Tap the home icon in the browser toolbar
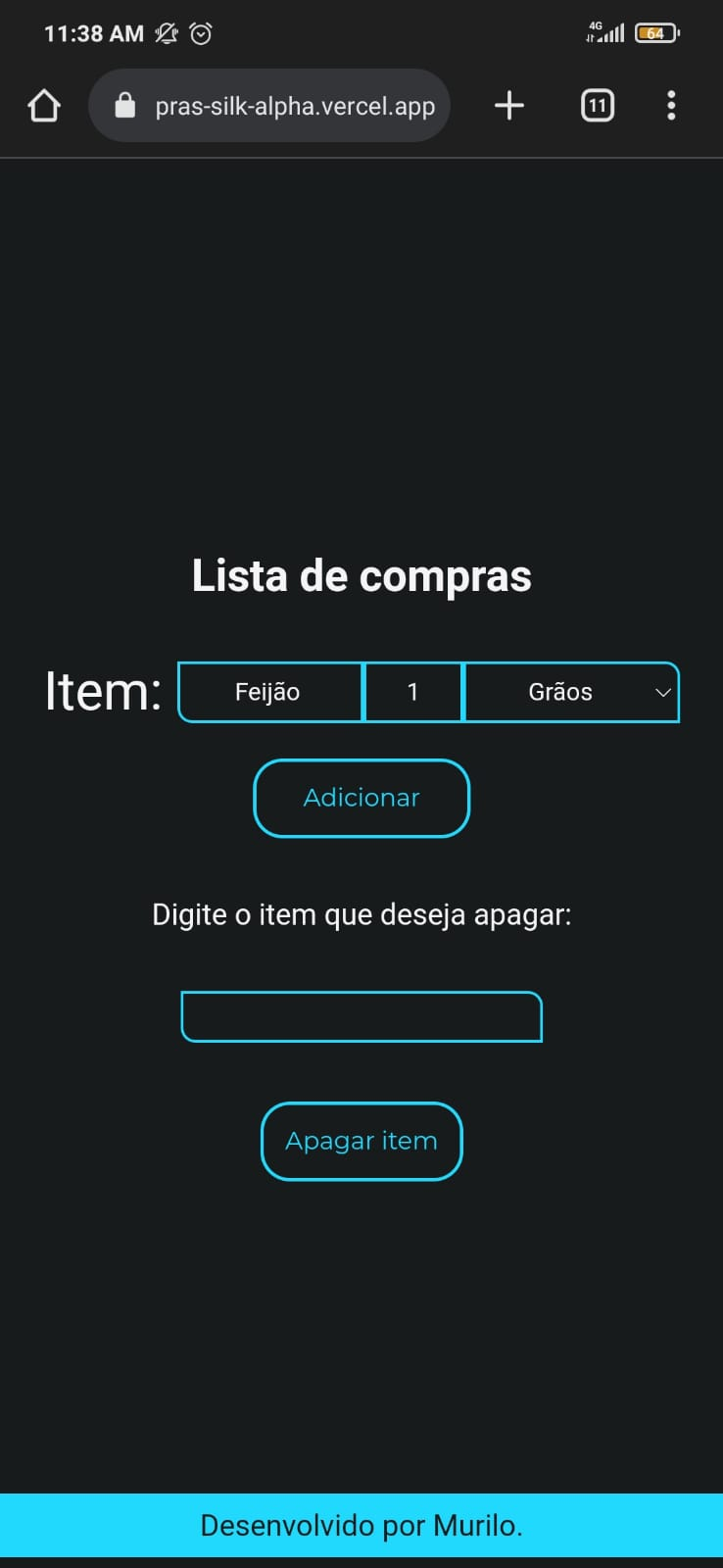The image size is (723, 1568). click(43, 105)
